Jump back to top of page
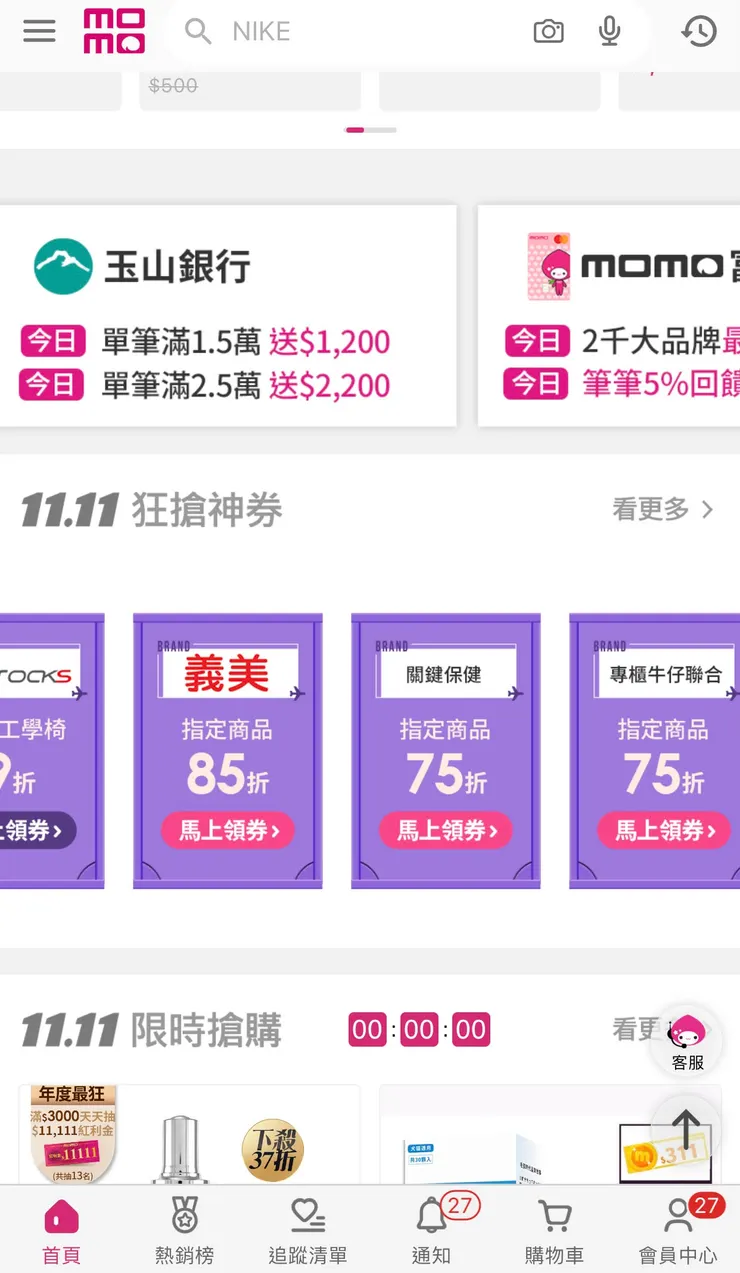 [x=686, y=1130]
